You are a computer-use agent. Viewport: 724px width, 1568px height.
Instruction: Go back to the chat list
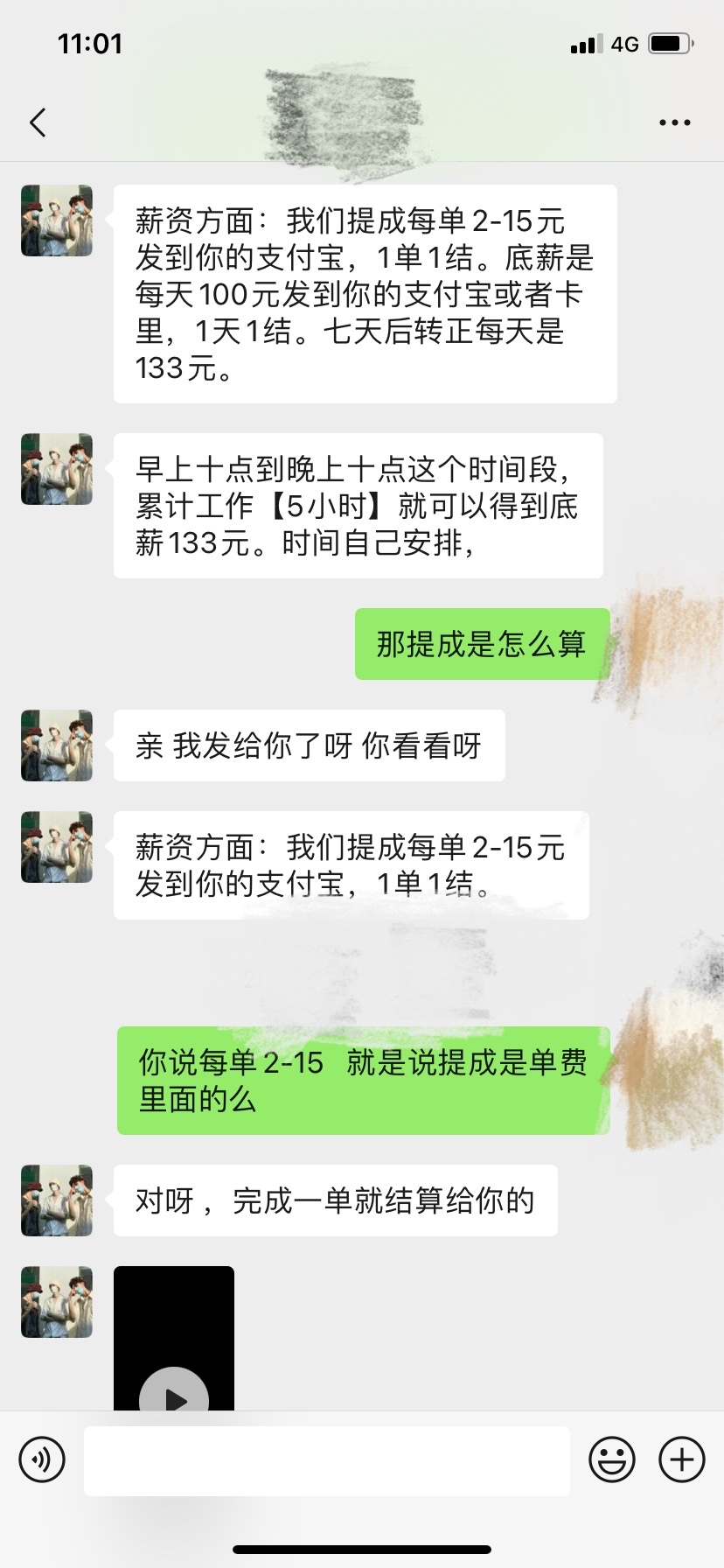pyautogui.click(x=38, y=122)
